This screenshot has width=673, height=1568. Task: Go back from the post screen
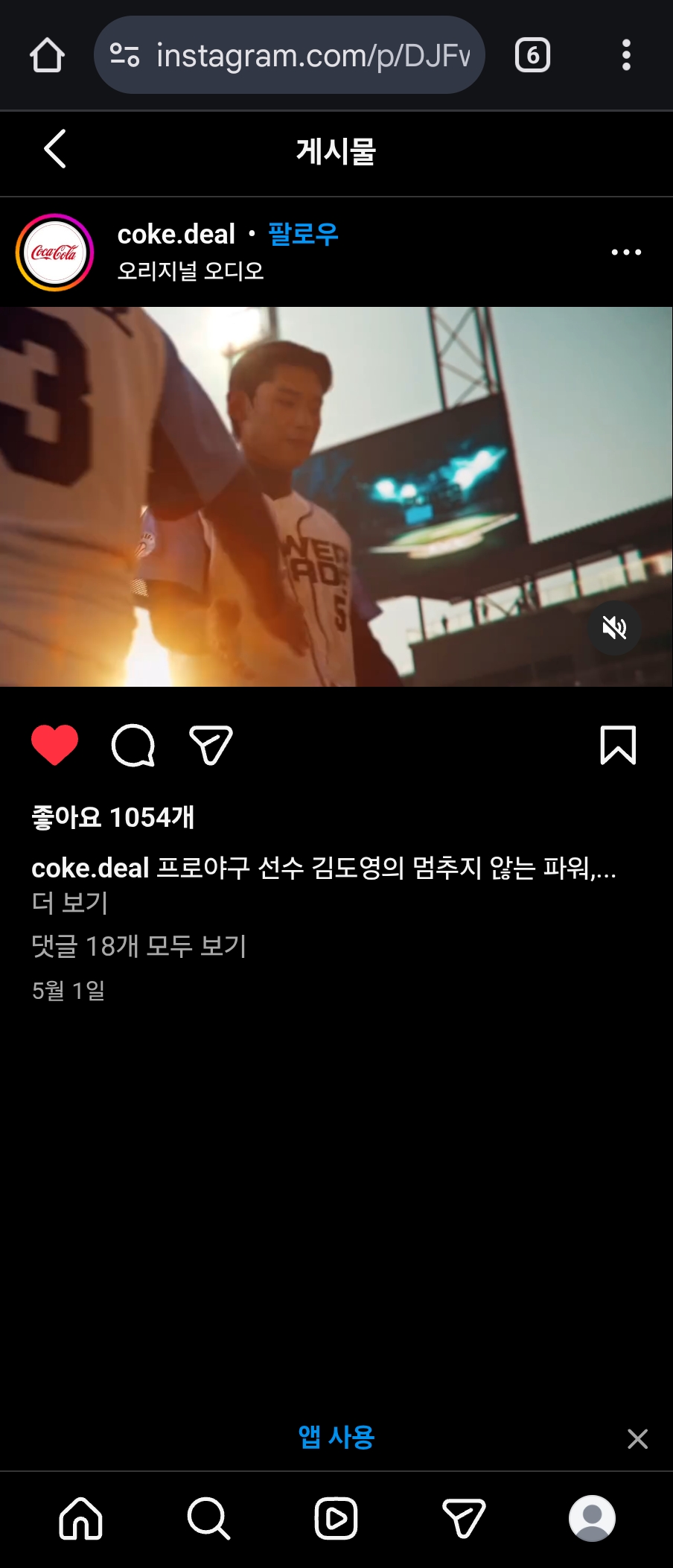[55, 149]
